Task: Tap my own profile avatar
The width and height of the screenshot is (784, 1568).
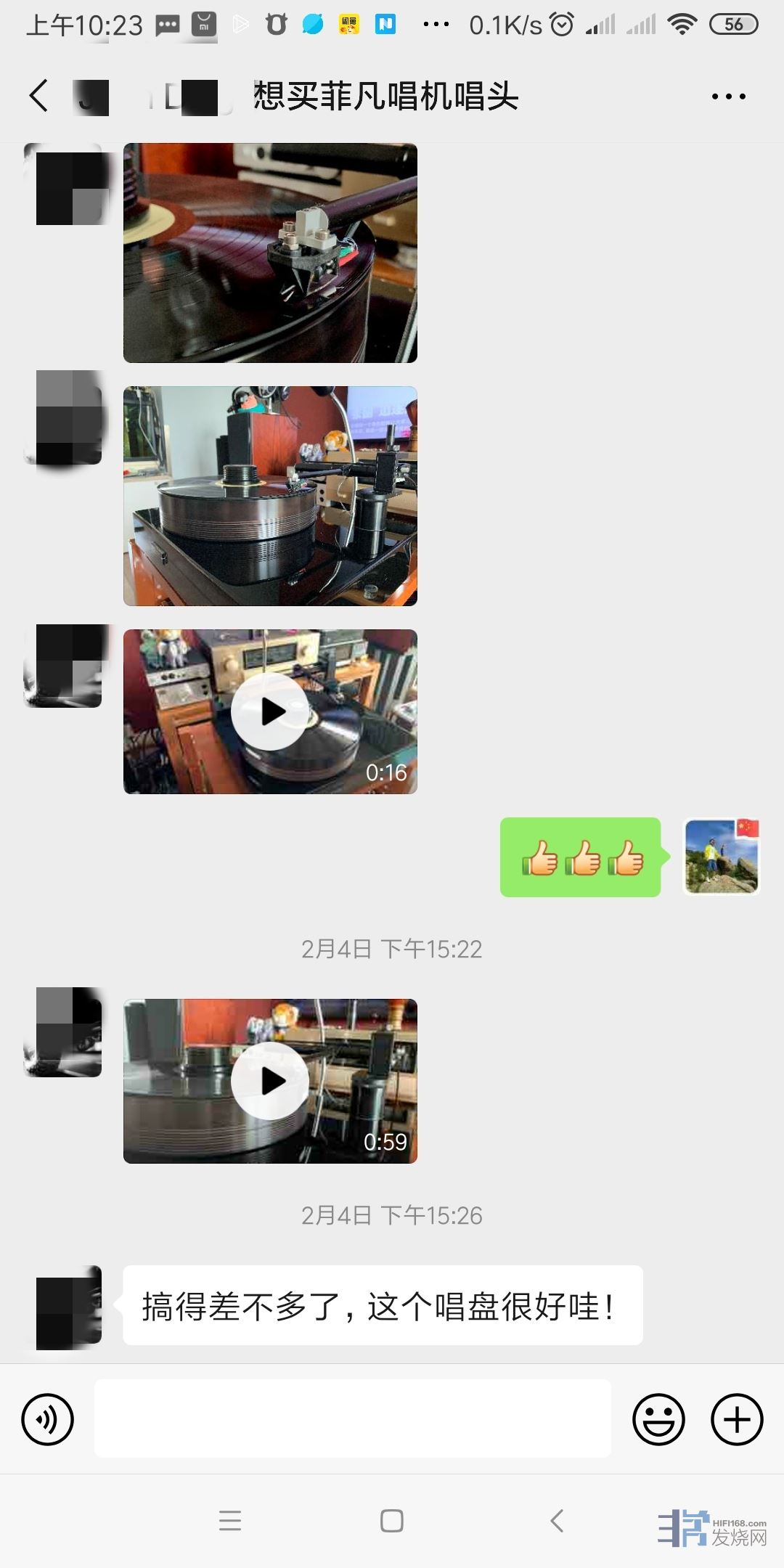Action: coord(722,857)
